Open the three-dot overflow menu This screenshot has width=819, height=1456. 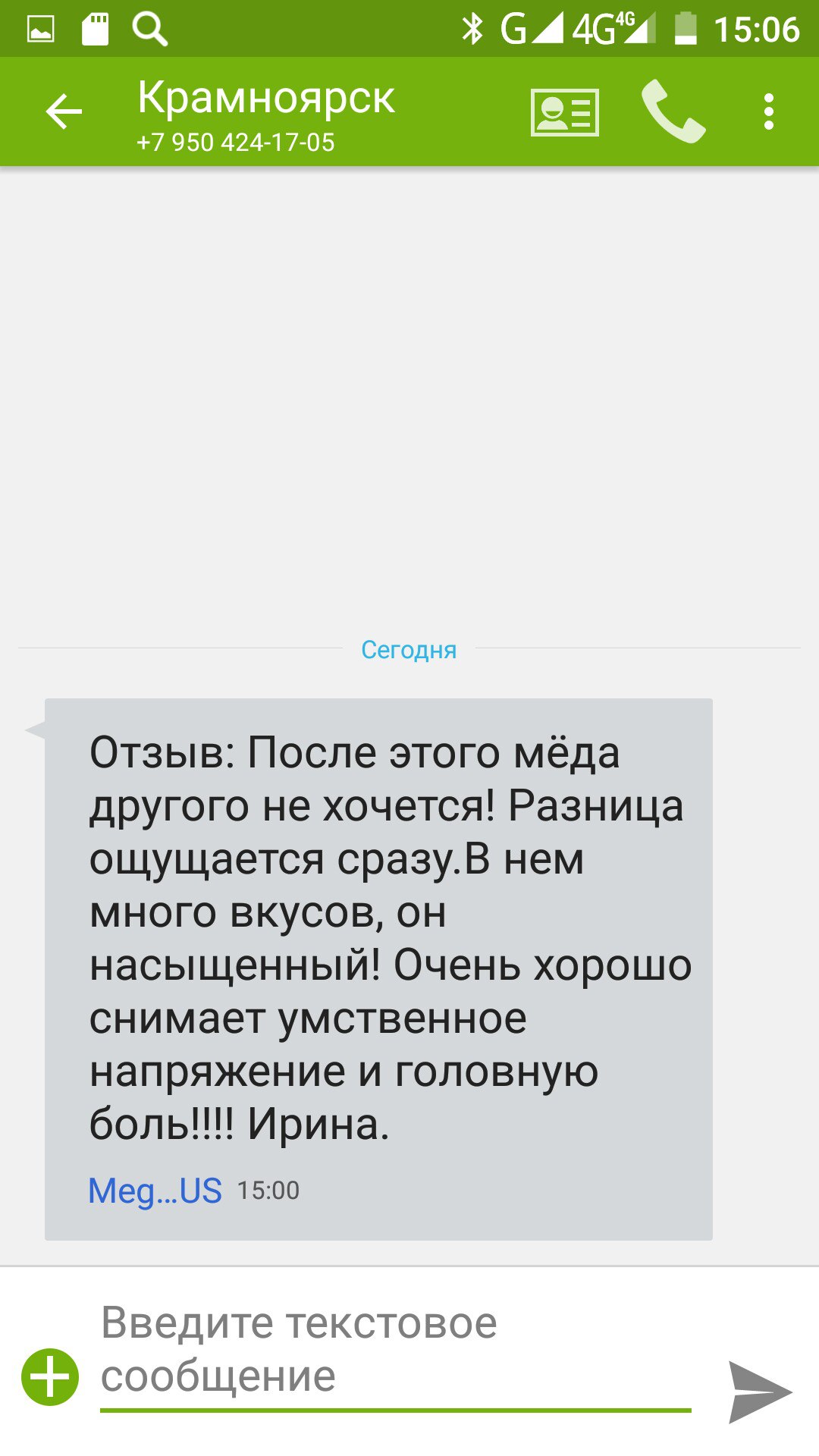[x=769, y=112]
